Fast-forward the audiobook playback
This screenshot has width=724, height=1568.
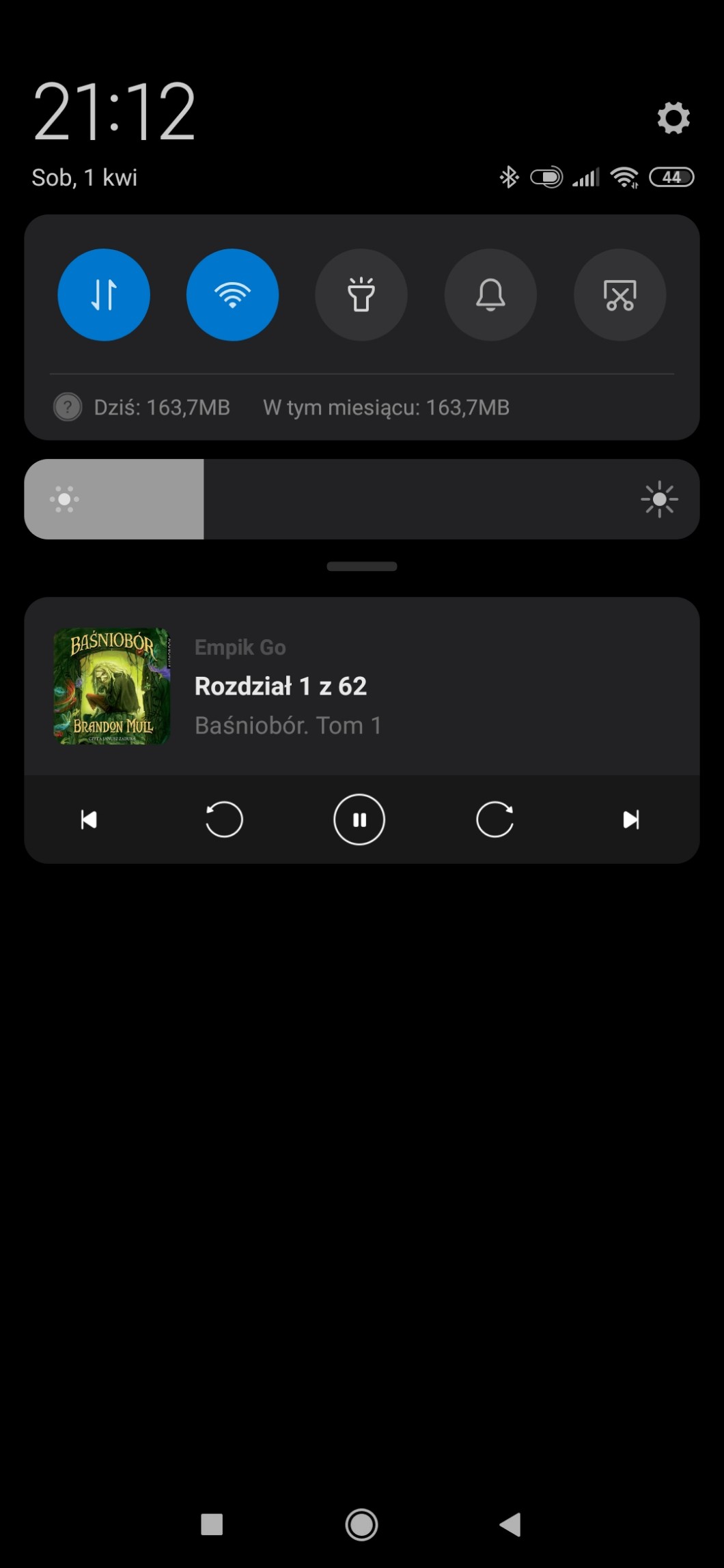[x=495, y=820]
